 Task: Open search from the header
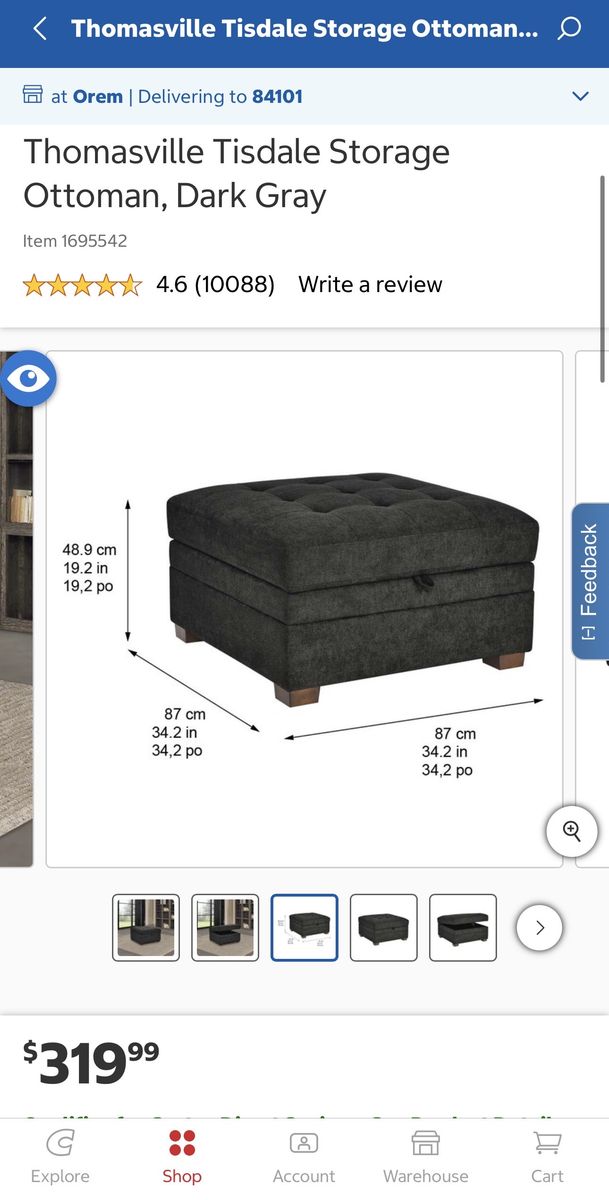pos(569,28)
